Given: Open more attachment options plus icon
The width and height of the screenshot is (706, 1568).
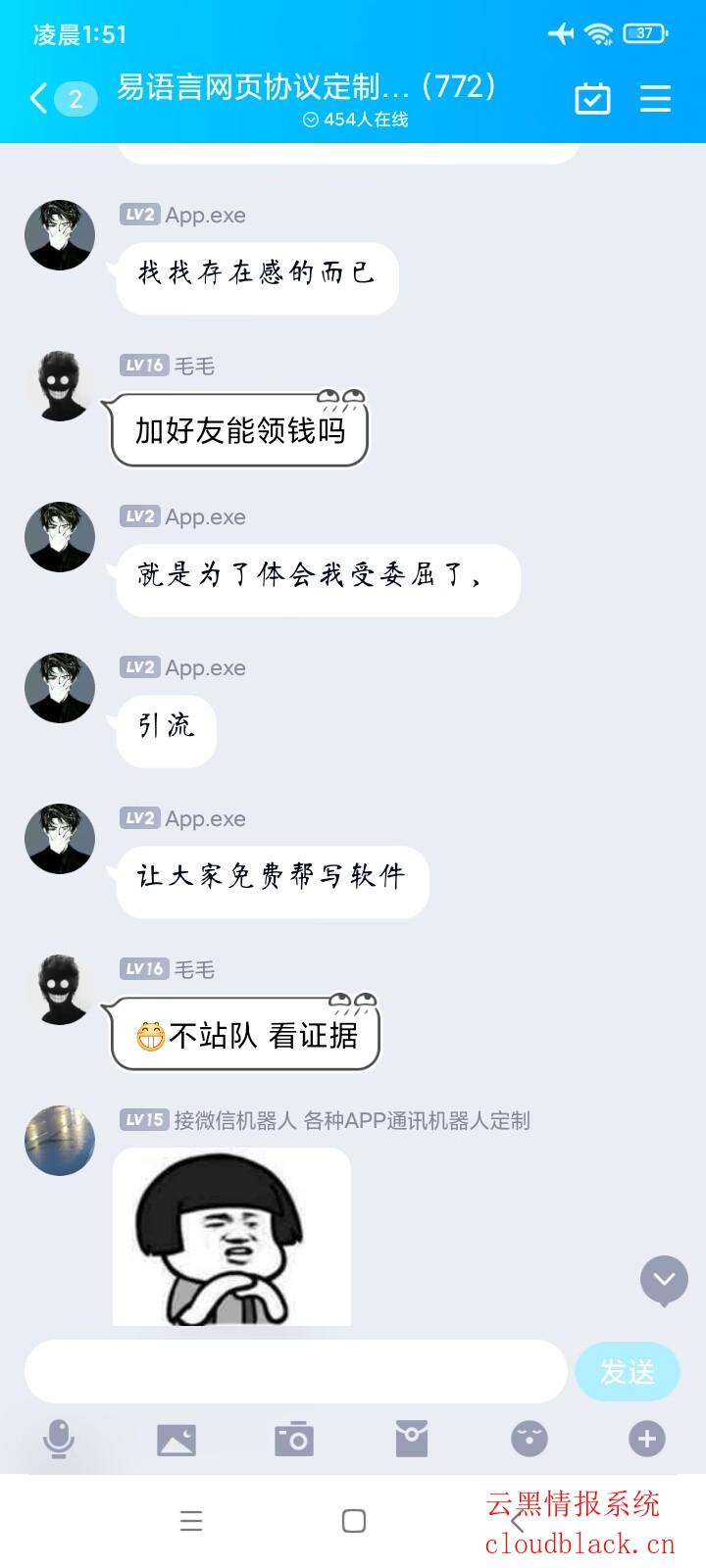Looking at the screenshot, I should [646, 1439].
